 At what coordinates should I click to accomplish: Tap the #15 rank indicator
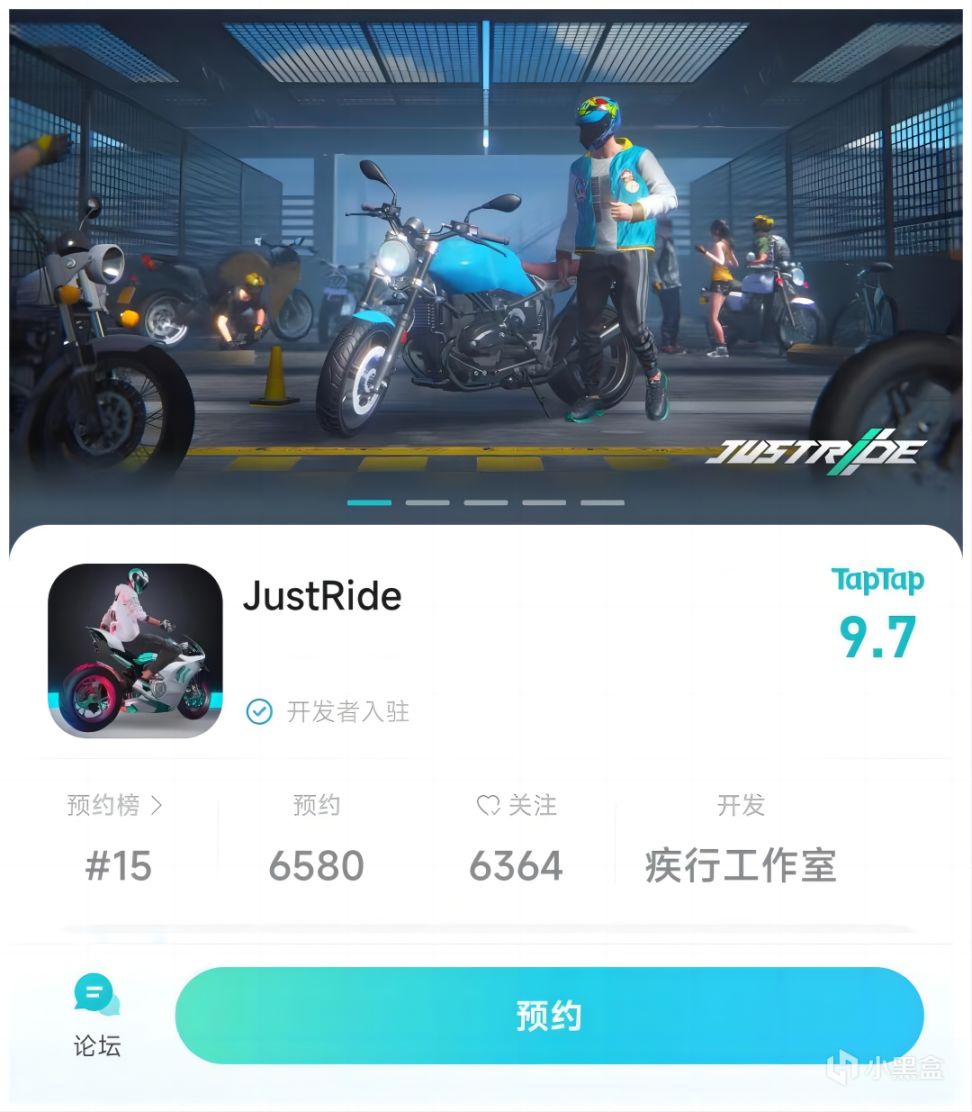[x=116, y=866]
